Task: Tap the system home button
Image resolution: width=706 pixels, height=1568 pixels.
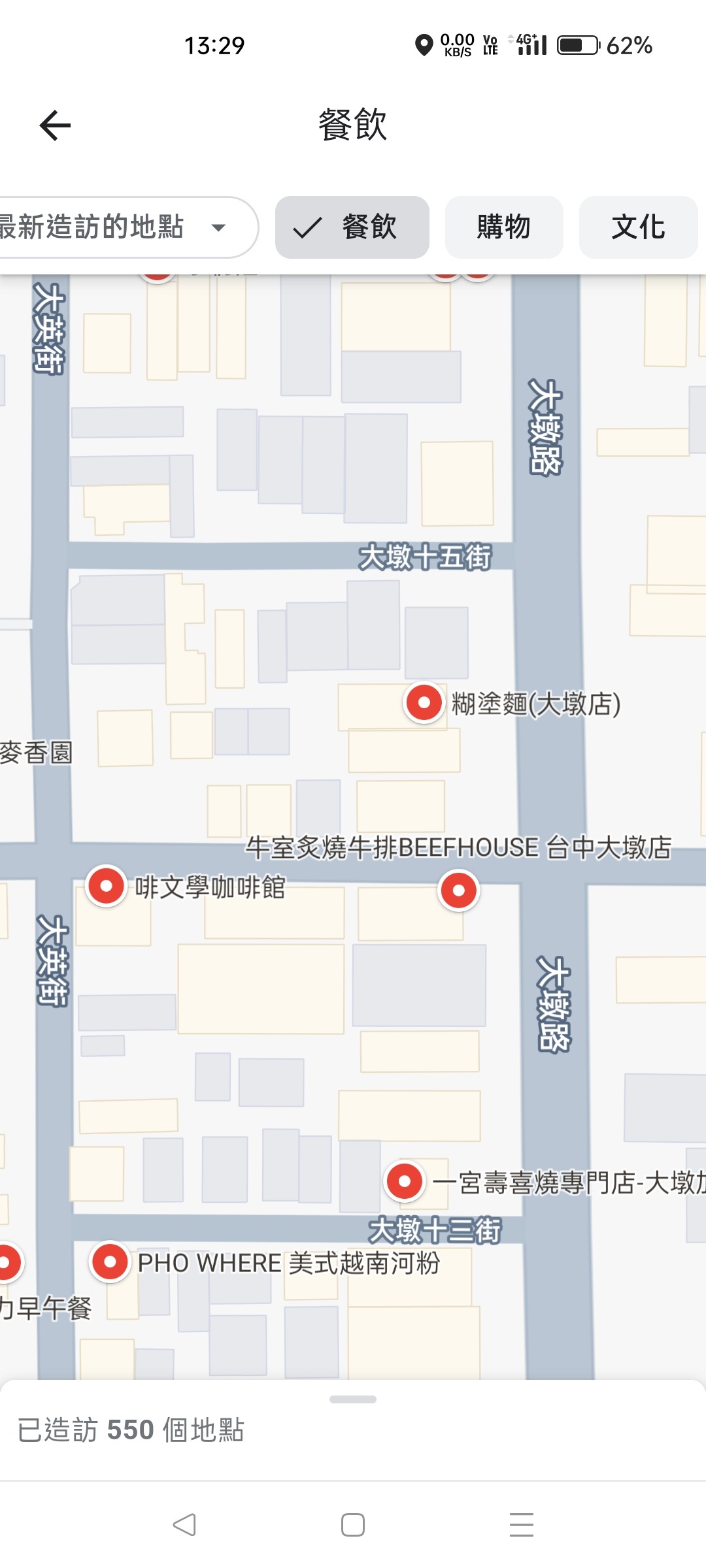Action: [353, 1525]
